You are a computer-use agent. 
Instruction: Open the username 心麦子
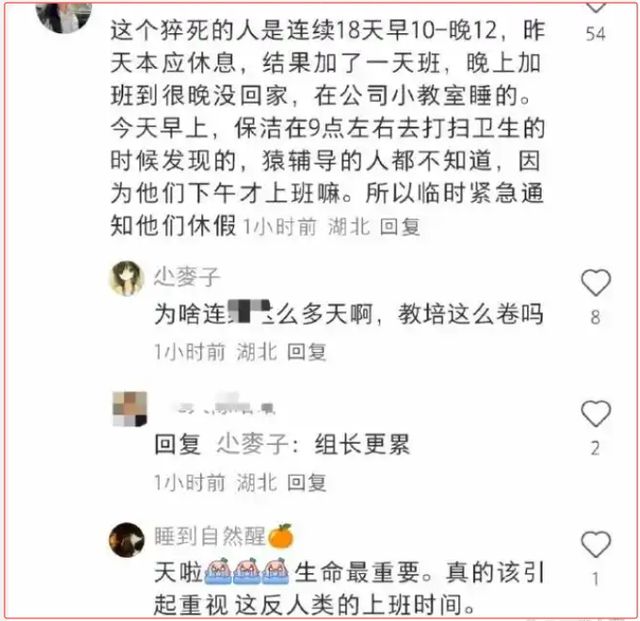click(x=187, y=276)
